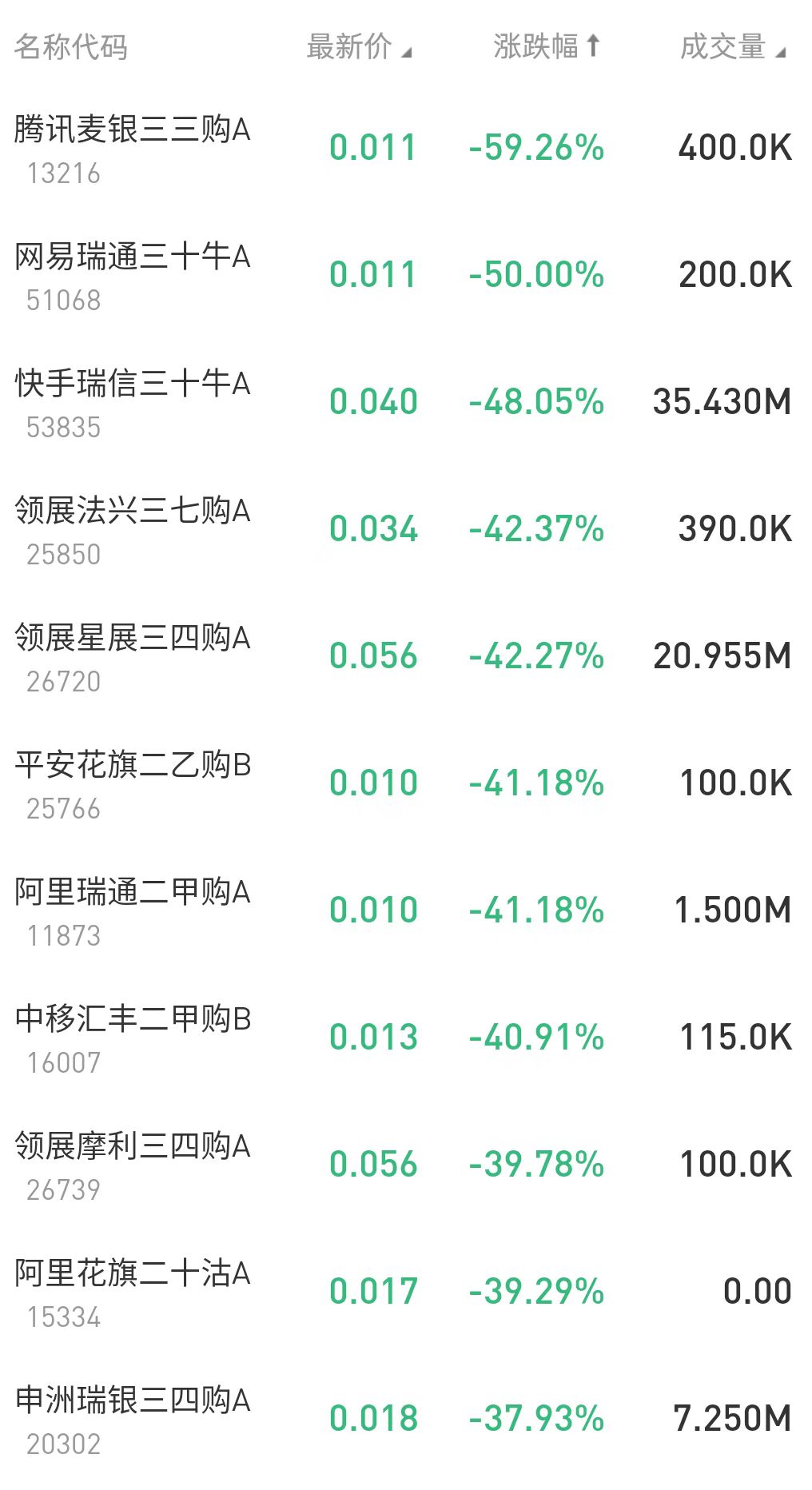812x1490 pixels.
Task: Select 领展摩利三四购A warrant
Action: coord(133,1147)
